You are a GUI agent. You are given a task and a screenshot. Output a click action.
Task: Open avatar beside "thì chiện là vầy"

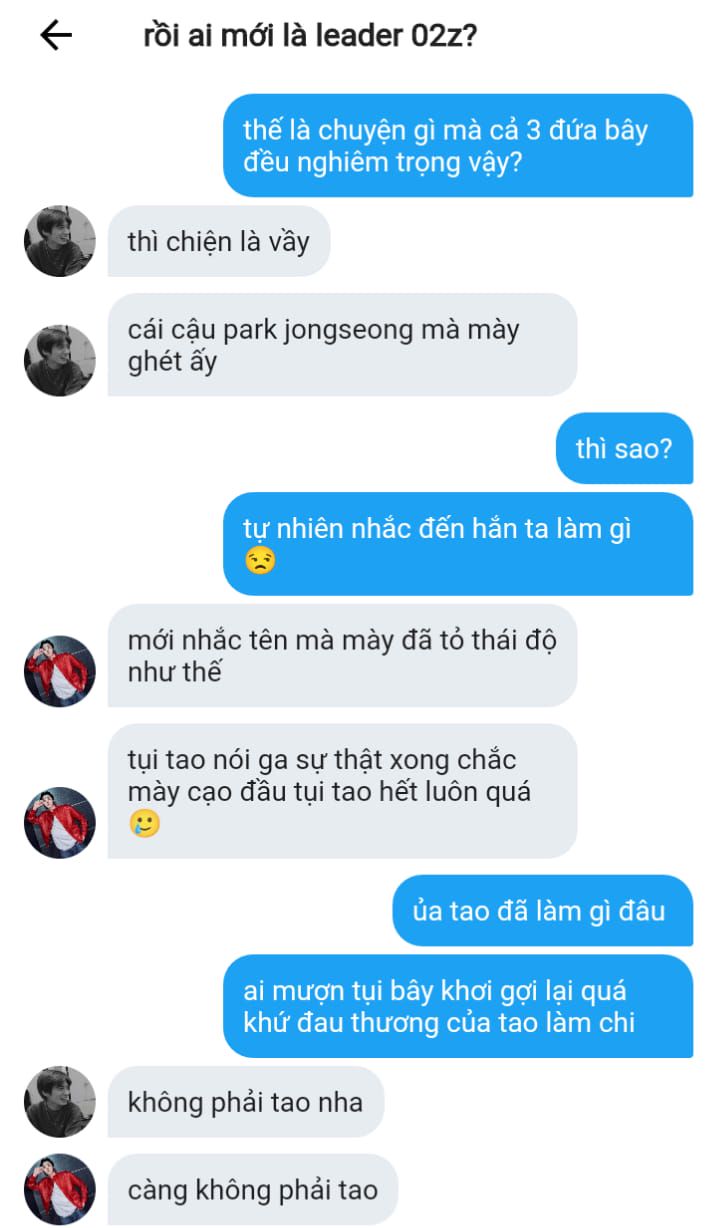click(60, 241)
